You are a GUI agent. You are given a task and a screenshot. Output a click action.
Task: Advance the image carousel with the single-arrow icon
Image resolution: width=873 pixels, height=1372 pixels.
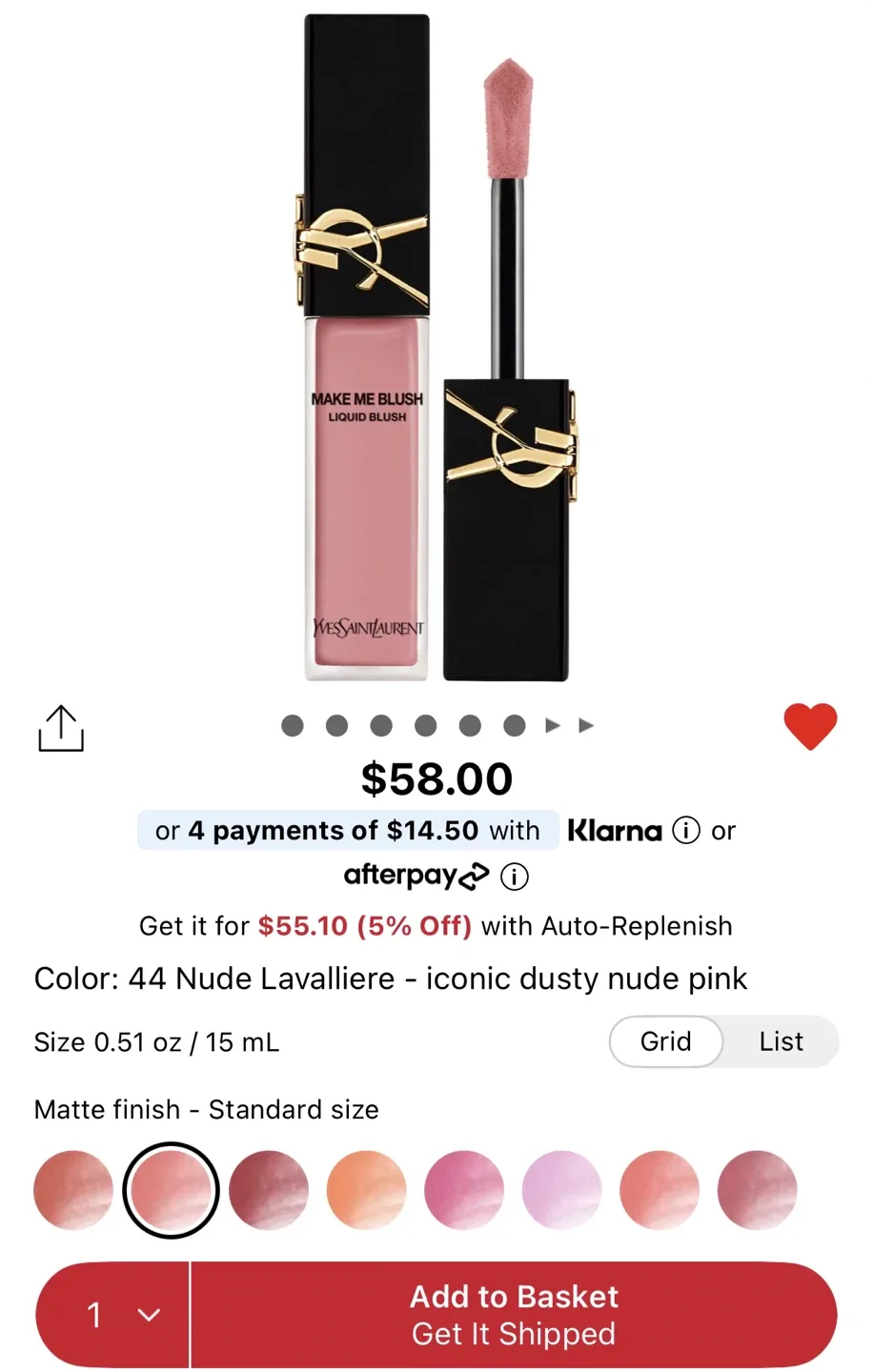552,725
